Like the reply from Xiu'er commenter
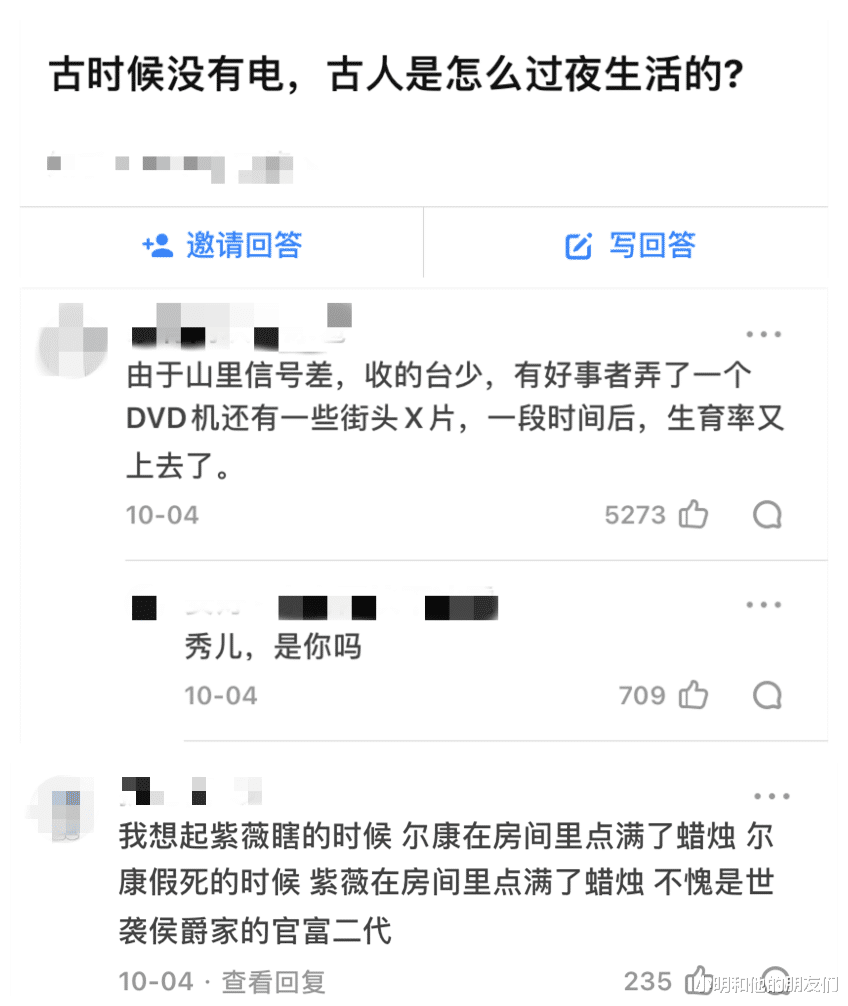Screen dimensions: 848x1006 click(x=694, y=695)
